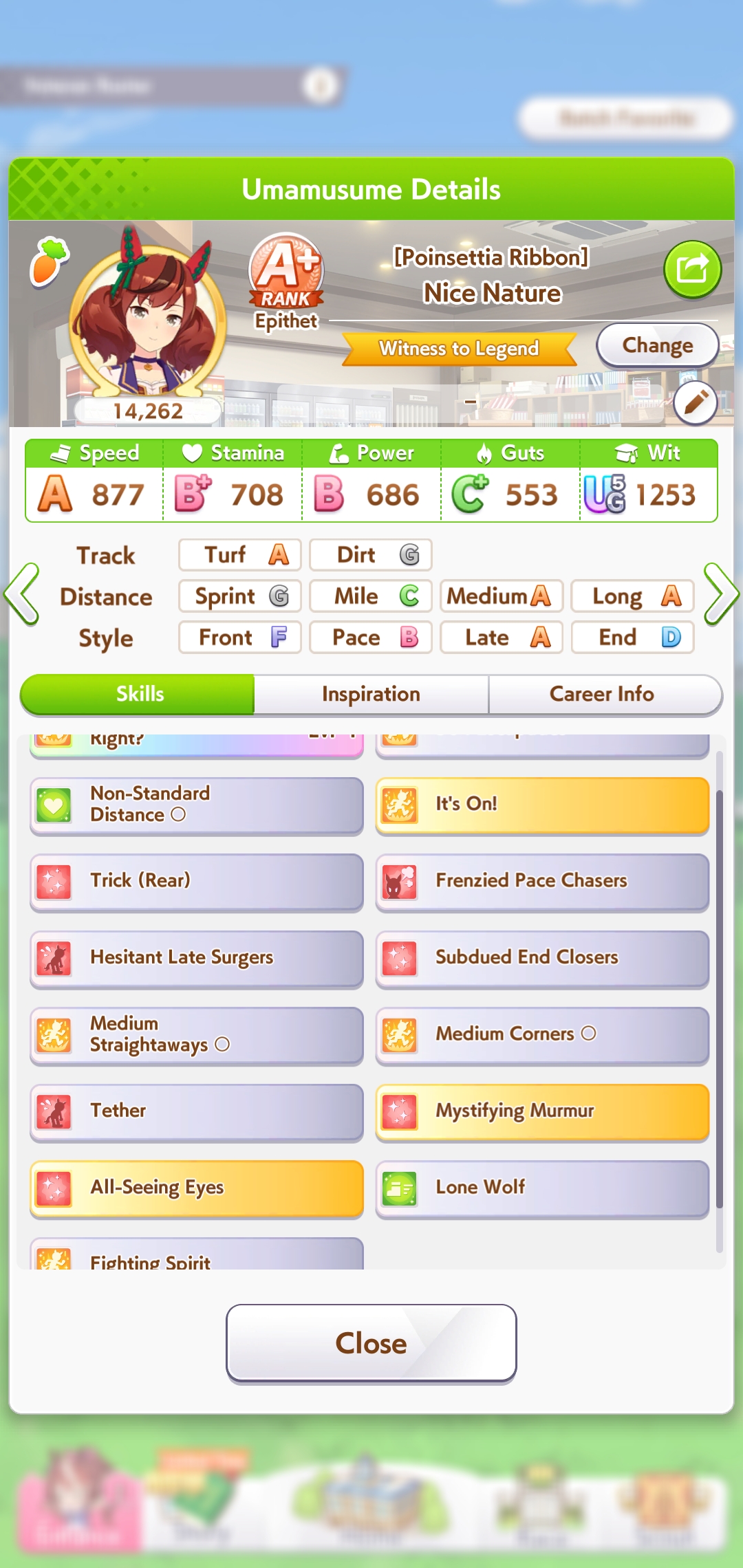Tap the Change epithet button
The height and width of the screenshot is (1568, 743).
point(657,345)
